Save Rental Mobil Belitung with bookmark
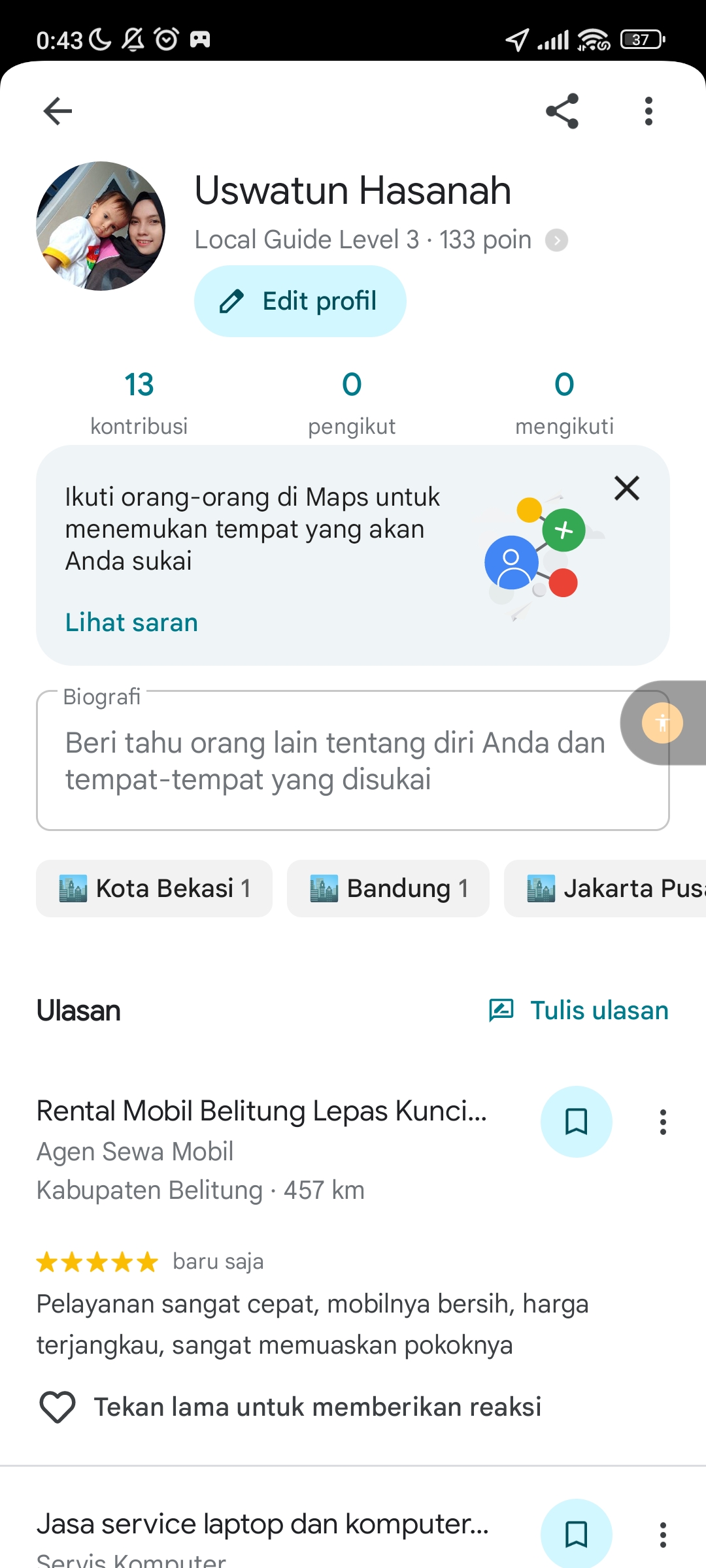This screenshot has width=706, height=1568. 577,1122
